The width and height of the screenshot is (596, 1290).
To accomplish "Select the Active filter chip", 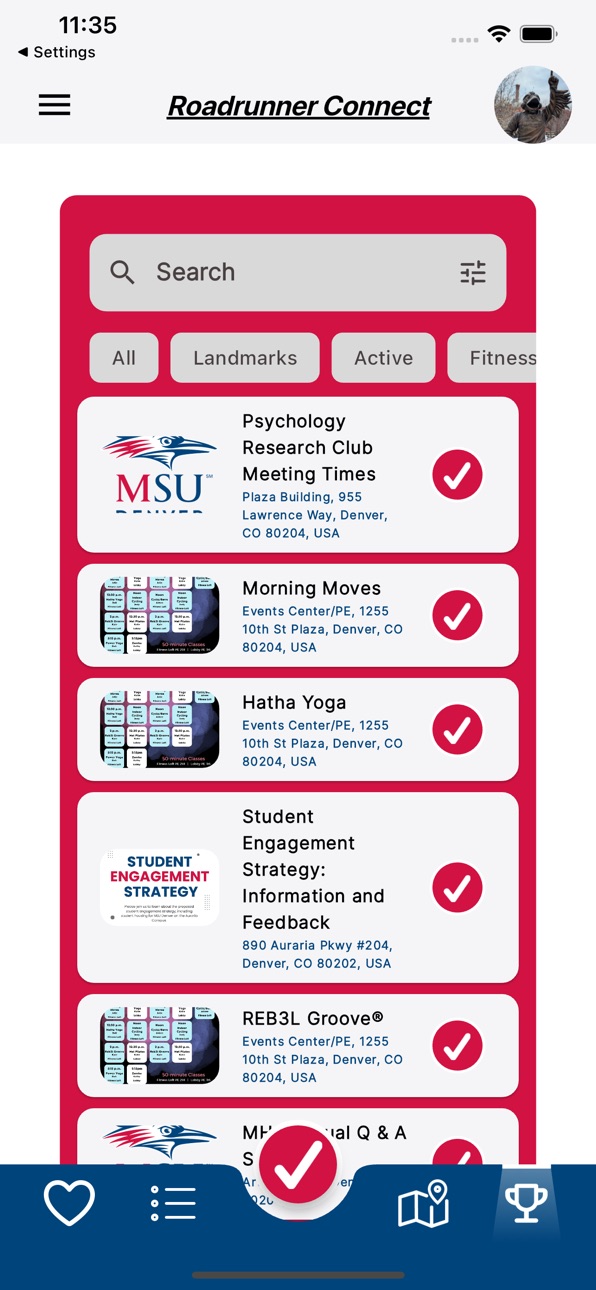I will coord(383,358).
